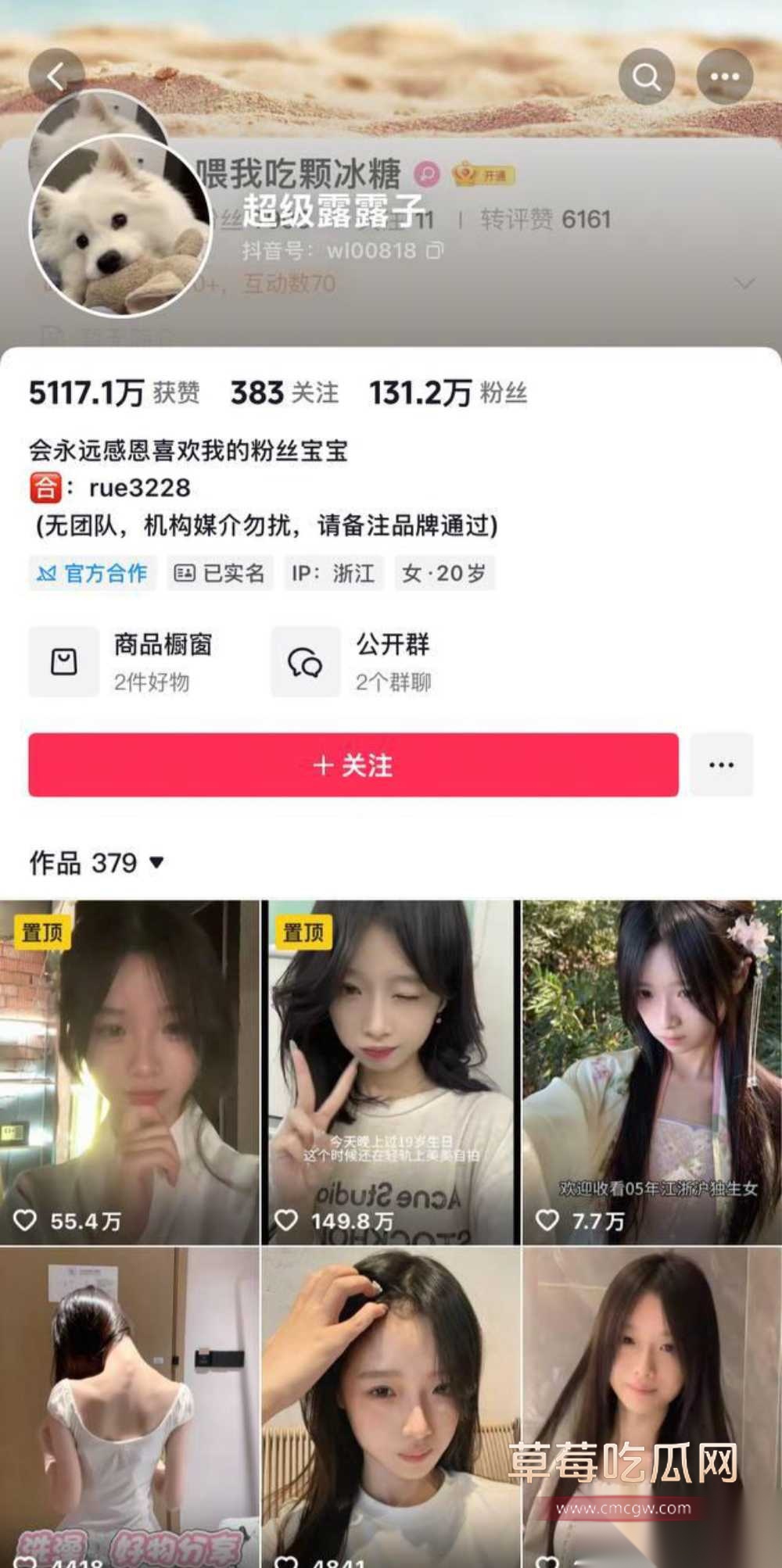
Task: Open the video with 7.7万 likes
Action: click(651, 1071)
